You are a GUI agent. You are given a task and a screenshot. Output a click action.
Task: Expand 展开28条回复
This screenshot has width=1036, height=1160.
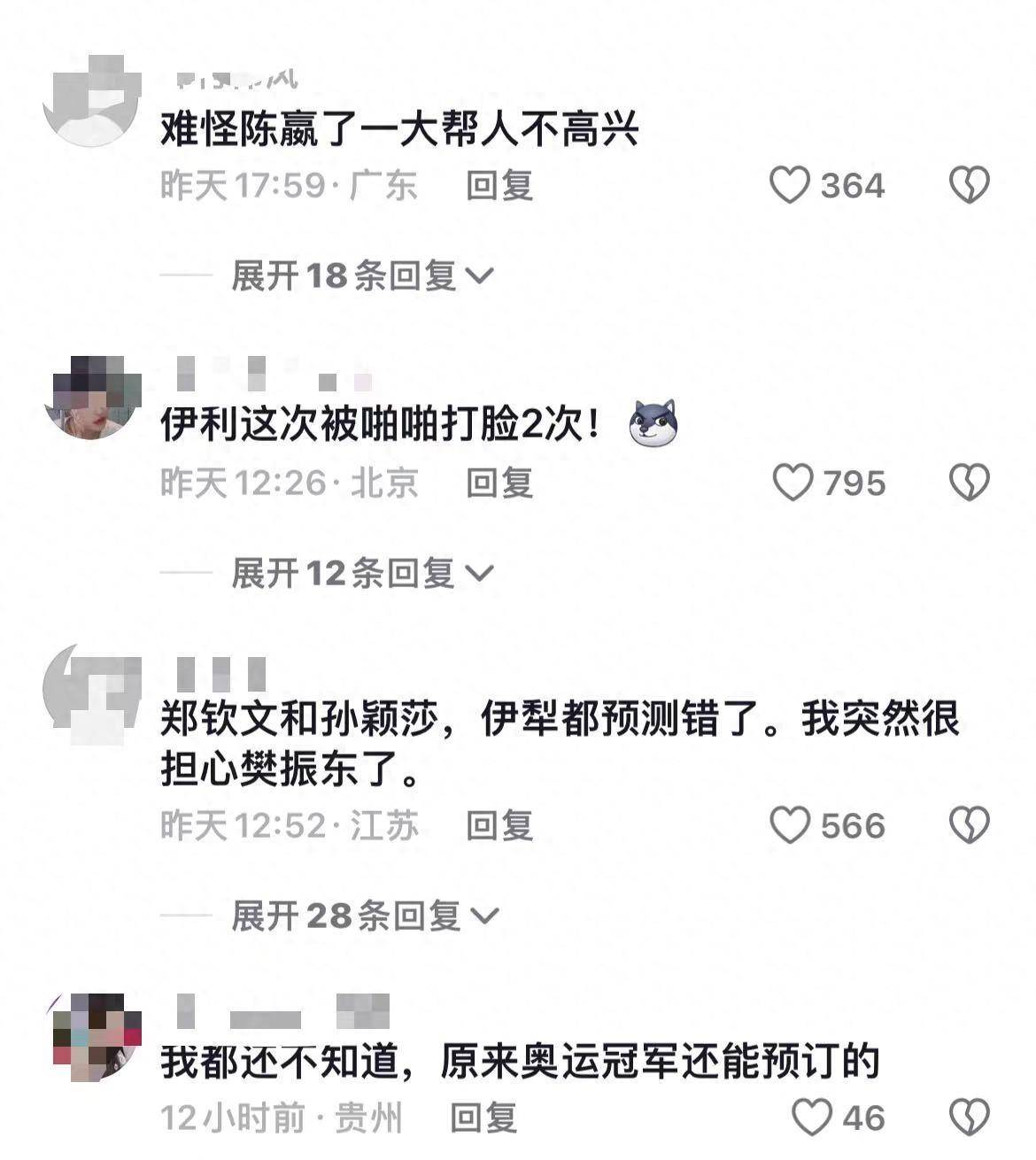(363, 916)
